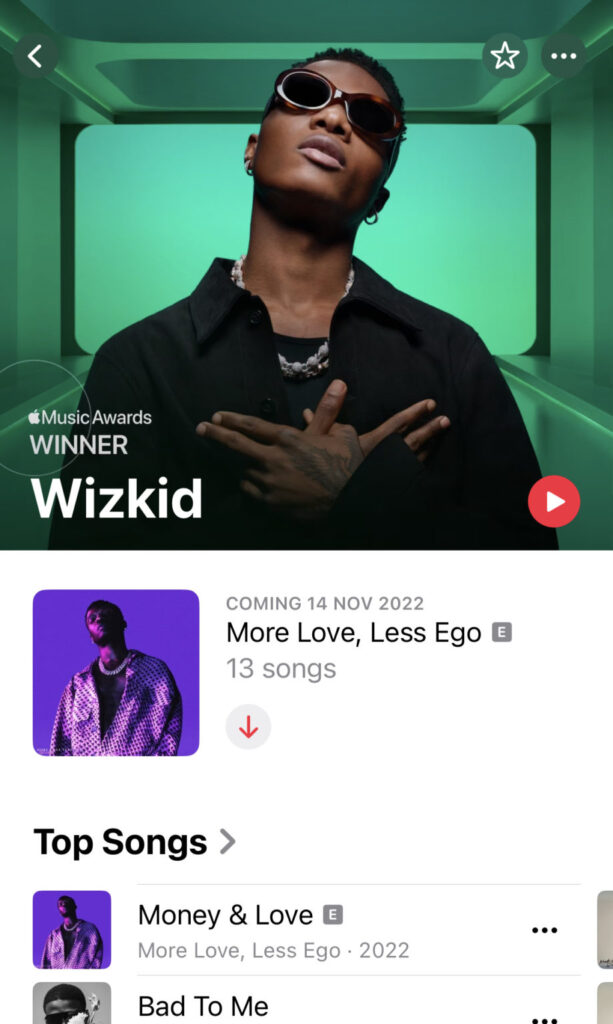Play the song Money & Love
Viewport: 613px width, 1024px height.
274,930
